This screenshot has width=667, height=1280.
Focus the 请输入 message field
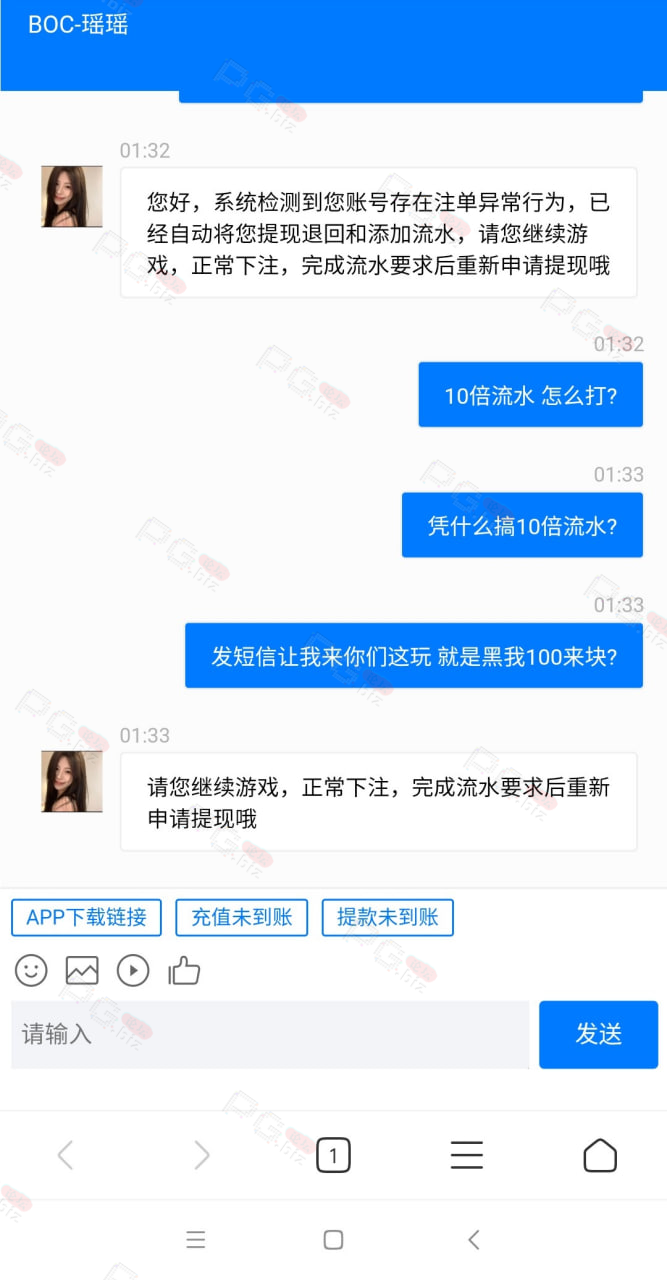270,1034
